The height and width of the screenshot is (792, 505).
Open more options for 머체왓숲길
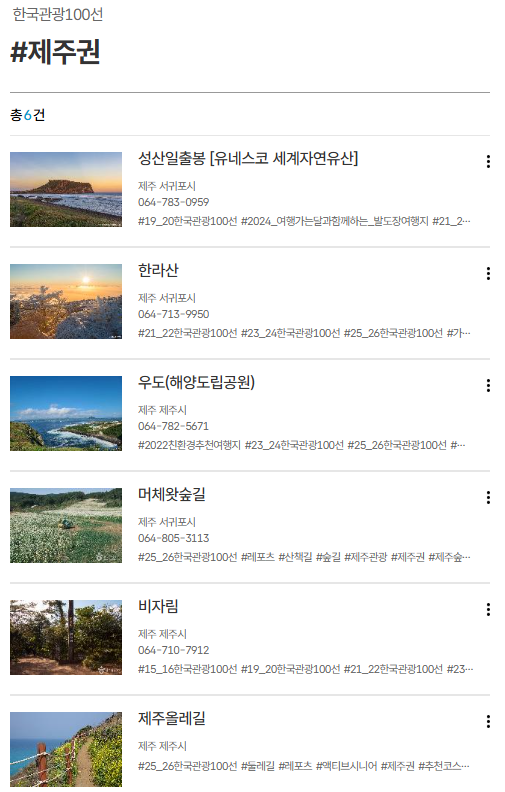[488, 498]
